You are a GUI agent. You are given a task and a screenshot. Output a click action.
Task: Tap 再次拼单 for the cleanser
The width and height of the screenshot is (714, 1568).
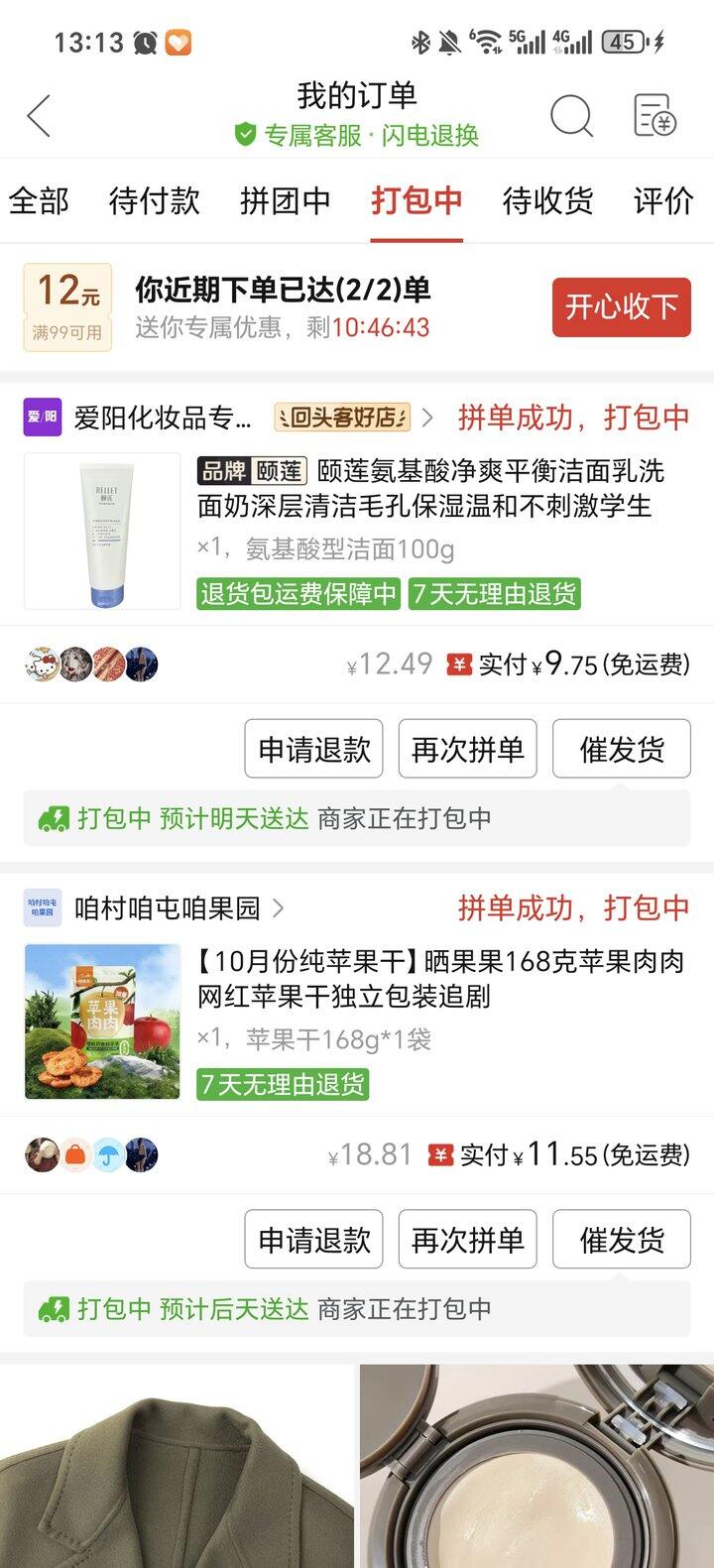coord(467,749)
